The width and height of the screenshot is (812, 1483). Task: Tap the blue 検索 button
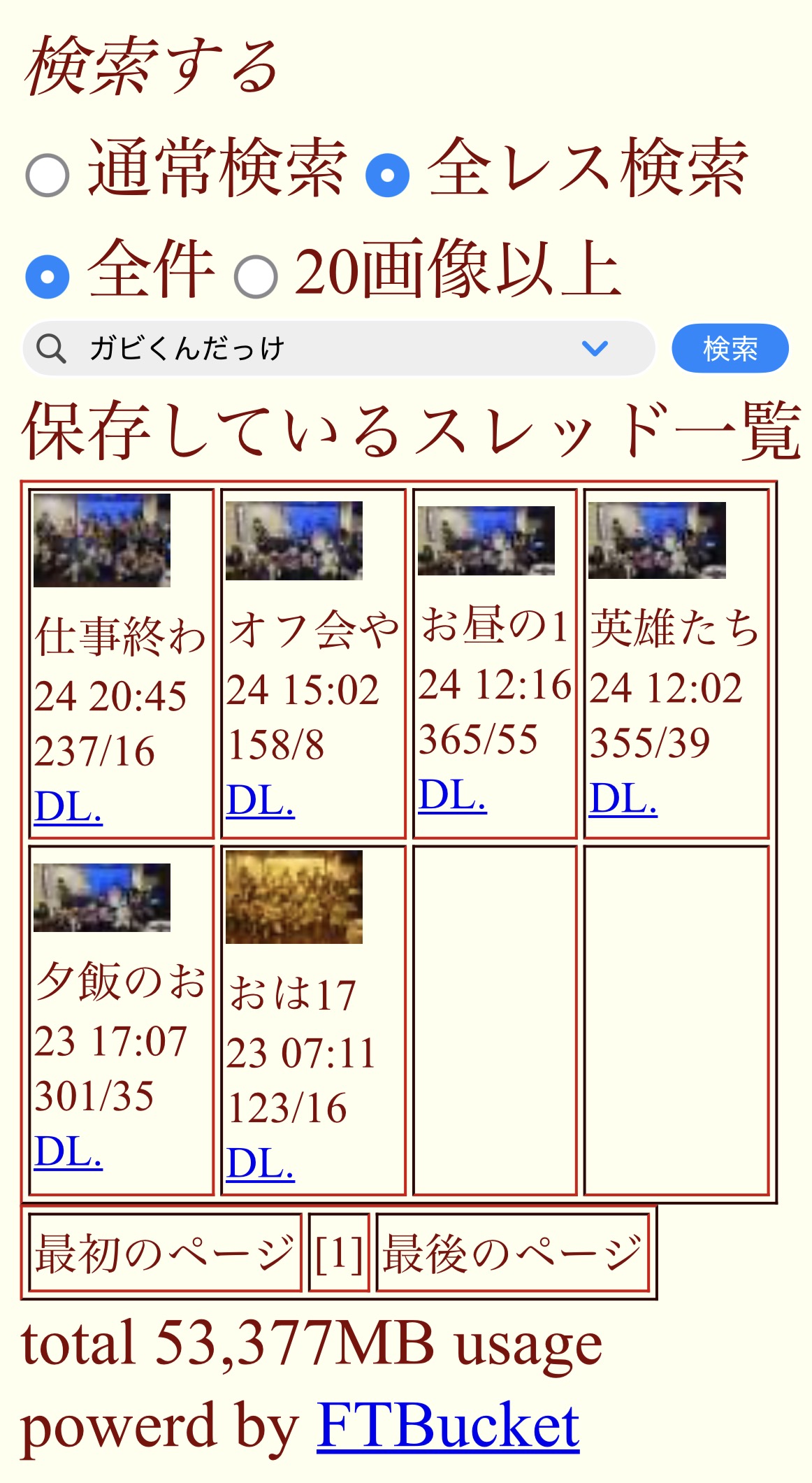click(730, 348)
